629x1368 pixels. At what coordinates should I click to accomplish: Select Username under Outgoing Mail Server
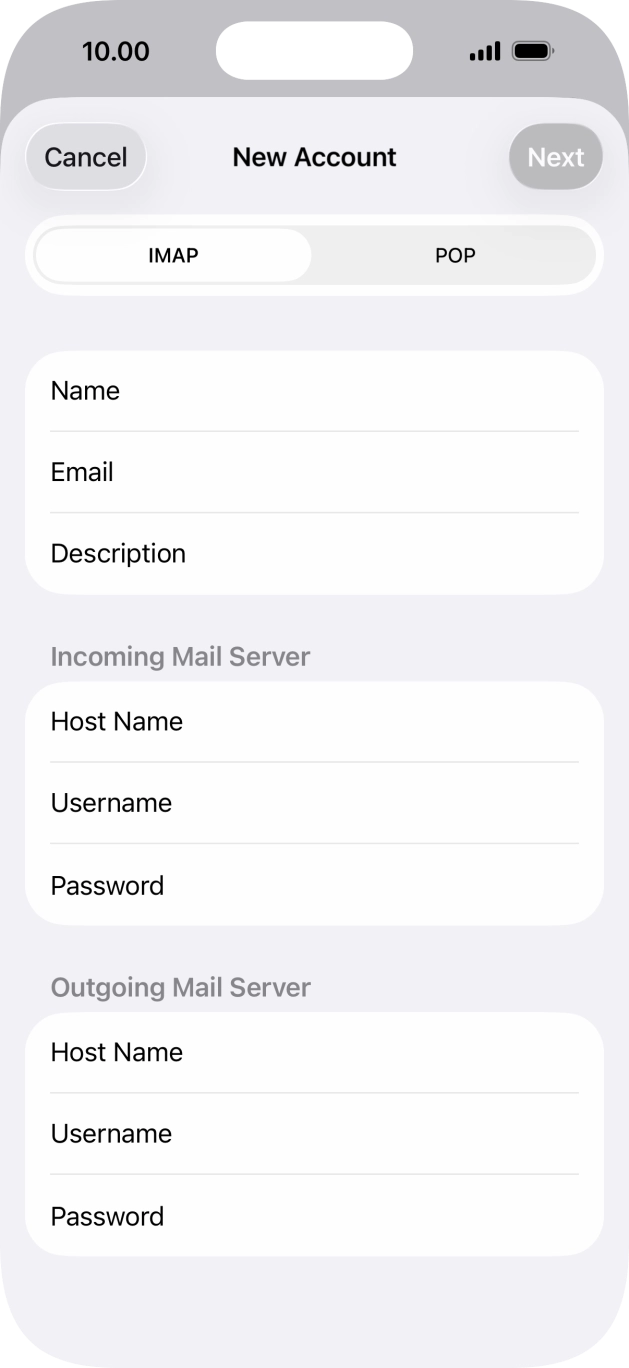pyautogui.click(x=314, y=1134)
